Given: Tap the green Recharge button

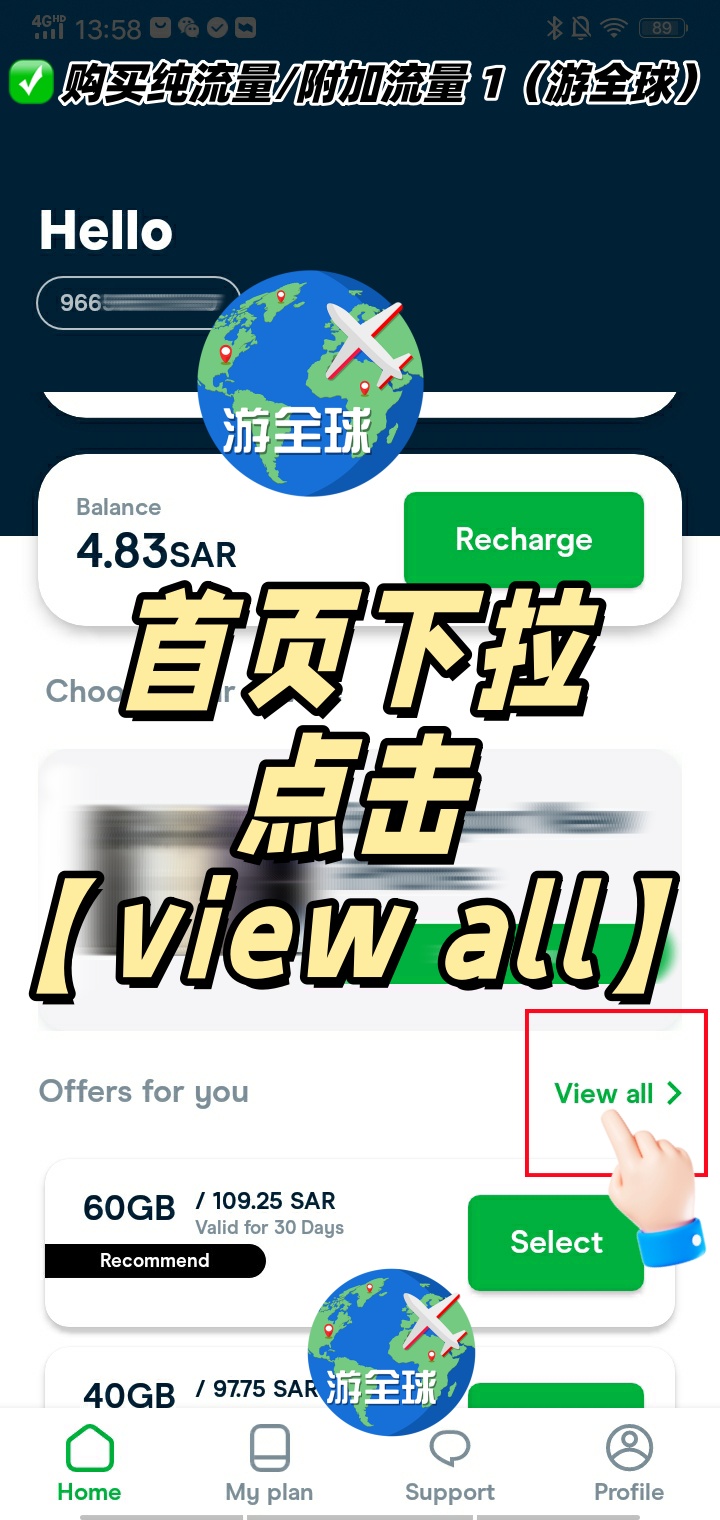Looking at the screenshot, I should pos(523,540).
